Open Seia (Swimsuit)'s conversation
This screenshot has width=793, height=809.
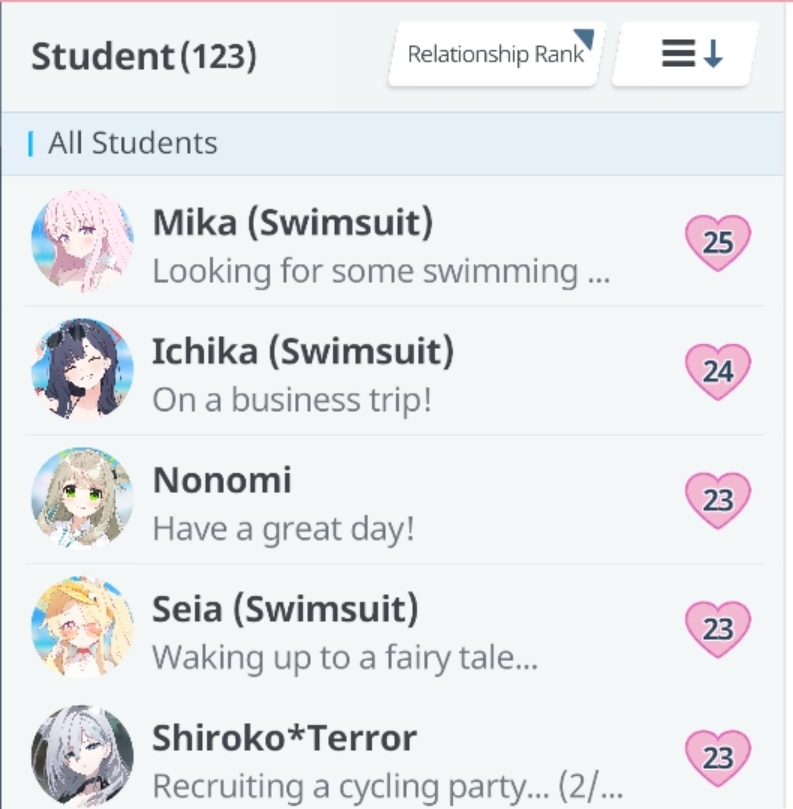[395, 628]
